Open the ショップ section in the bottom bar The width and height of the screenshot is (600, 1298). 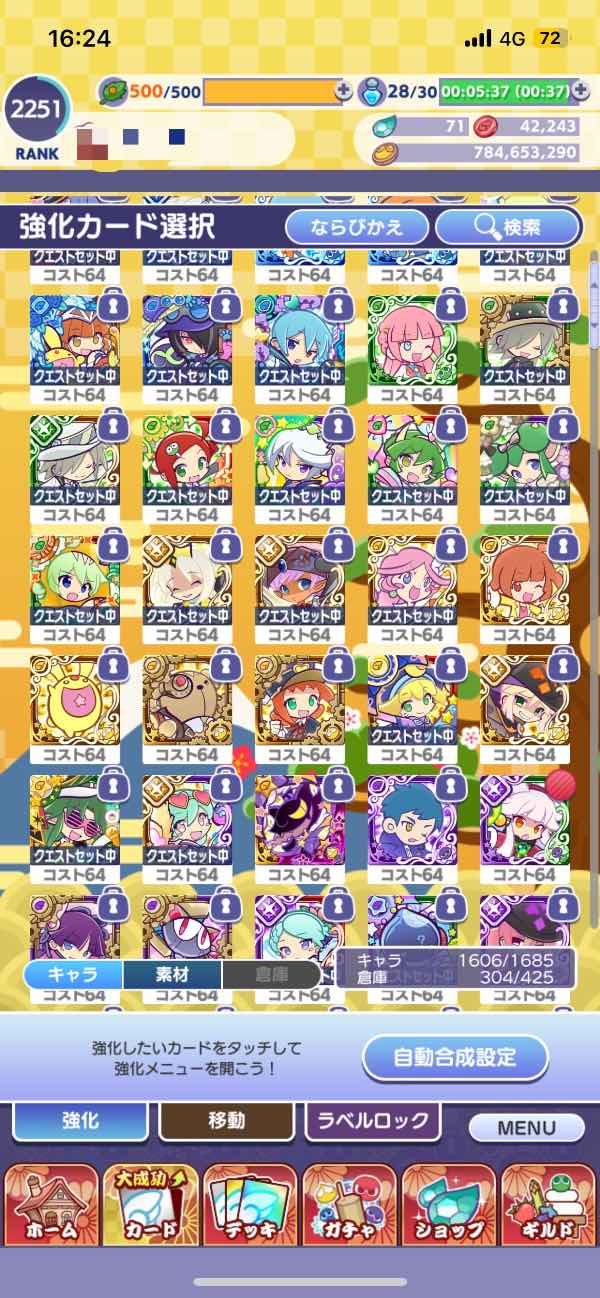click(448, 1203)
